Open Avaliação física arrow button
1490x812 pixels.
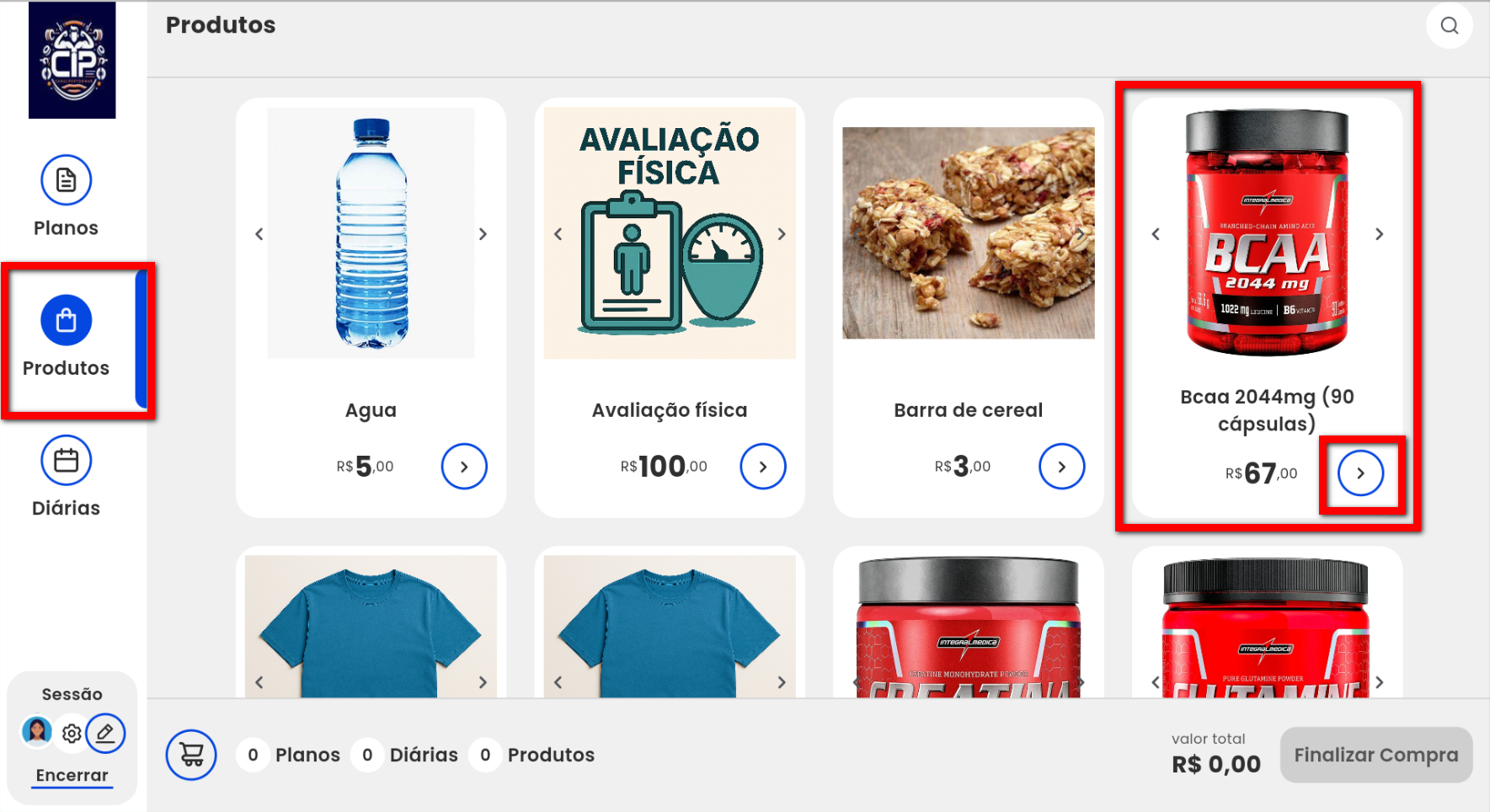click(x=762, y=467)
